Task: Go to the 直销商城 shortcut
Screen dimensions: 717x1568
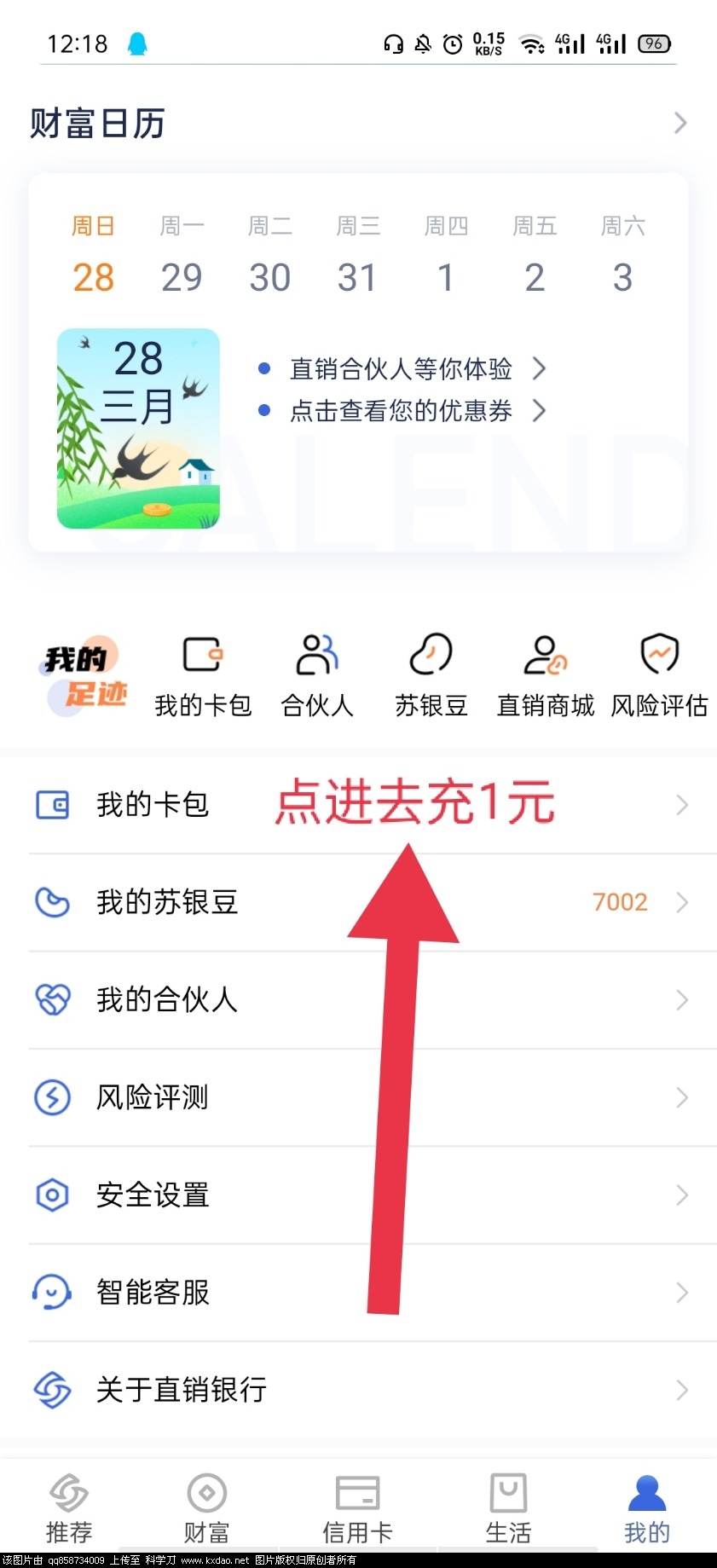Action: pos(546,674)
